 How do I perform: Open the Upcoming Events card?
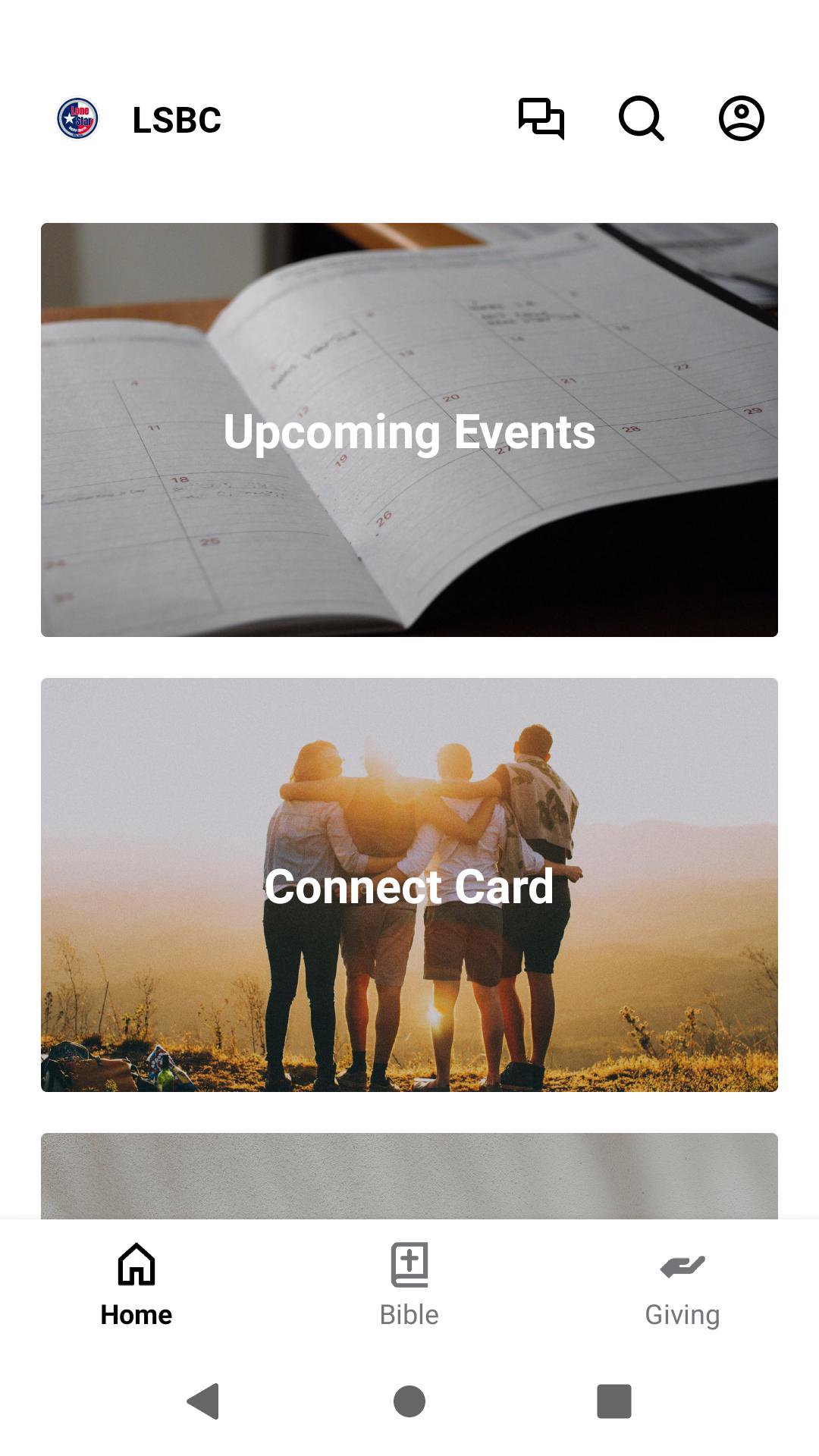409,430
